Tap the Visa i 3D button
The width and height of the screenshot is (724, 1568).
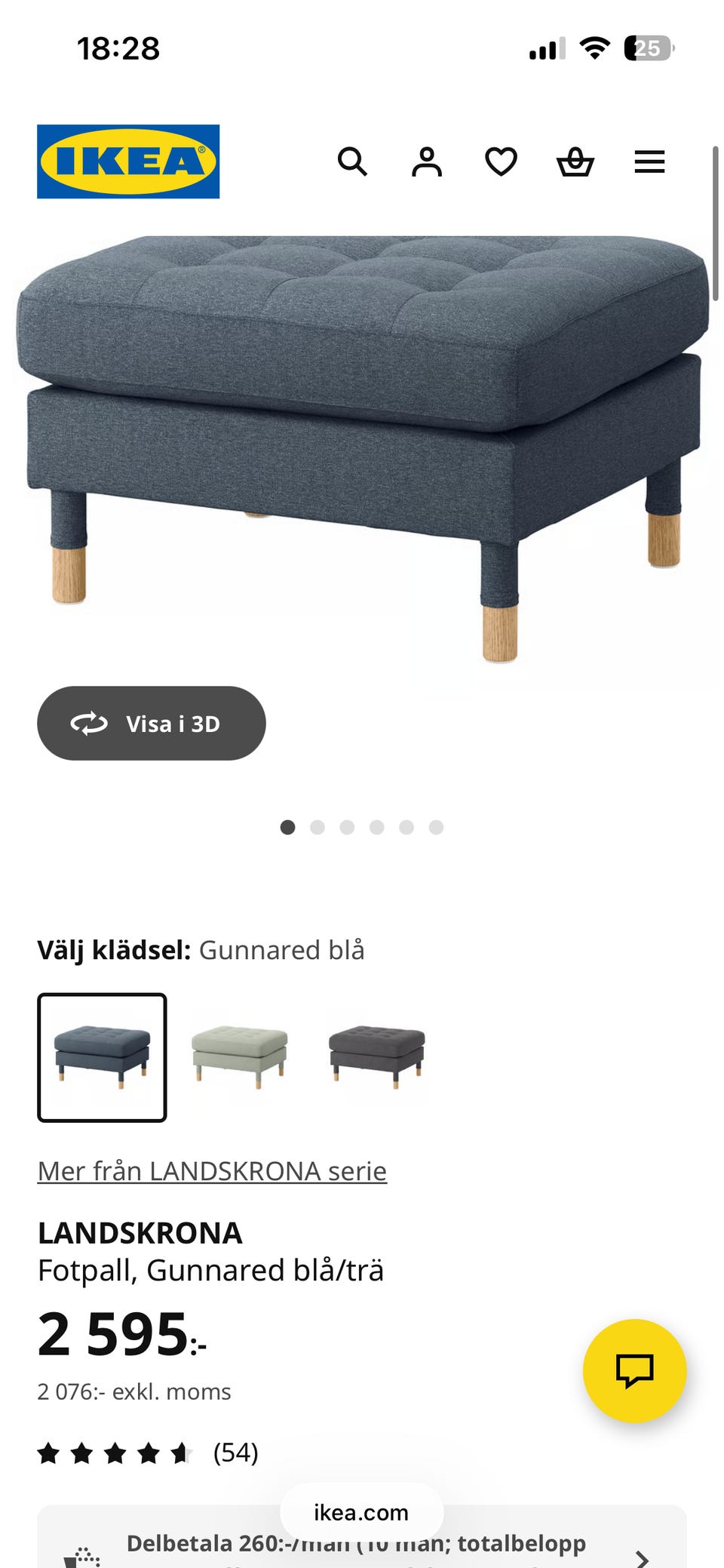pyautogui.click(x=151, y=723)
